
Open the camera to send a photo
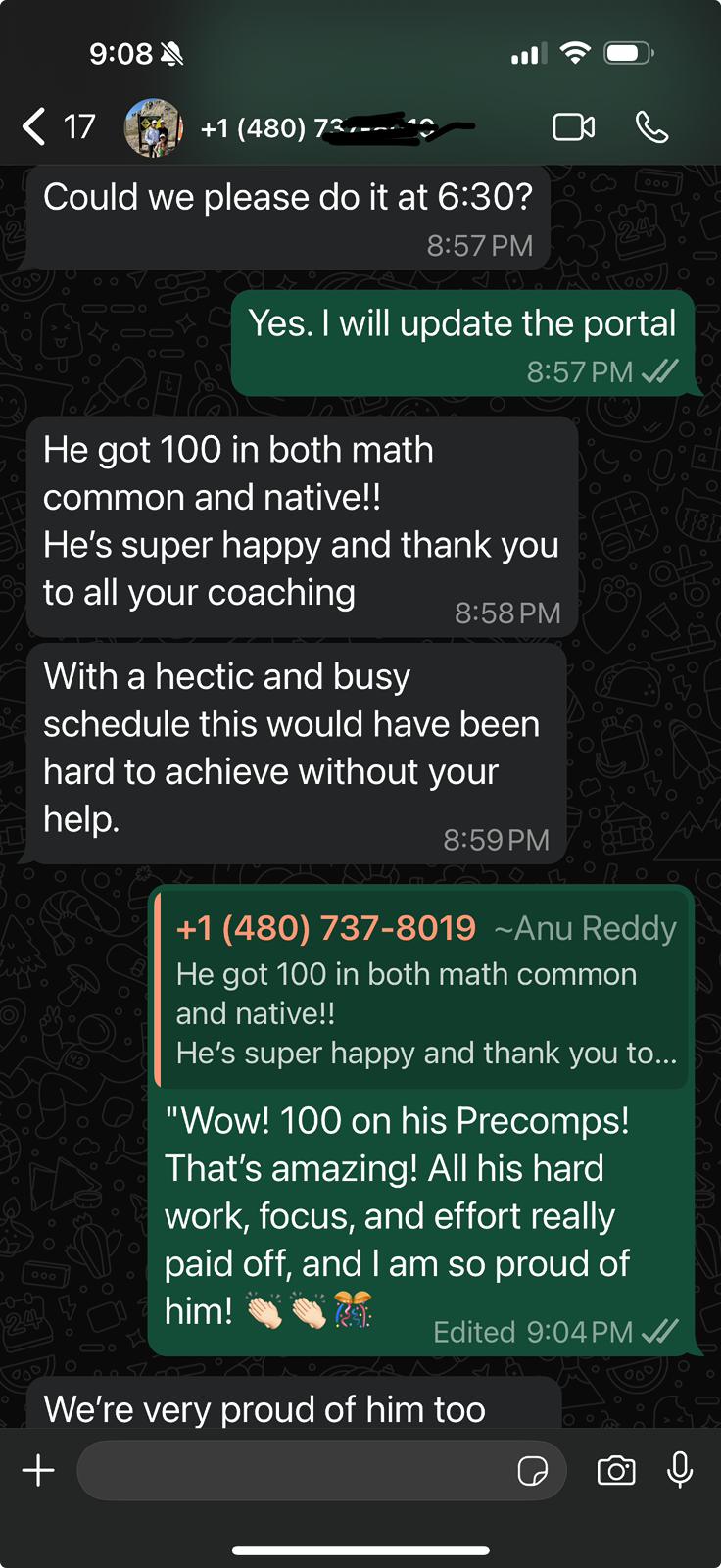(616, 1470)
